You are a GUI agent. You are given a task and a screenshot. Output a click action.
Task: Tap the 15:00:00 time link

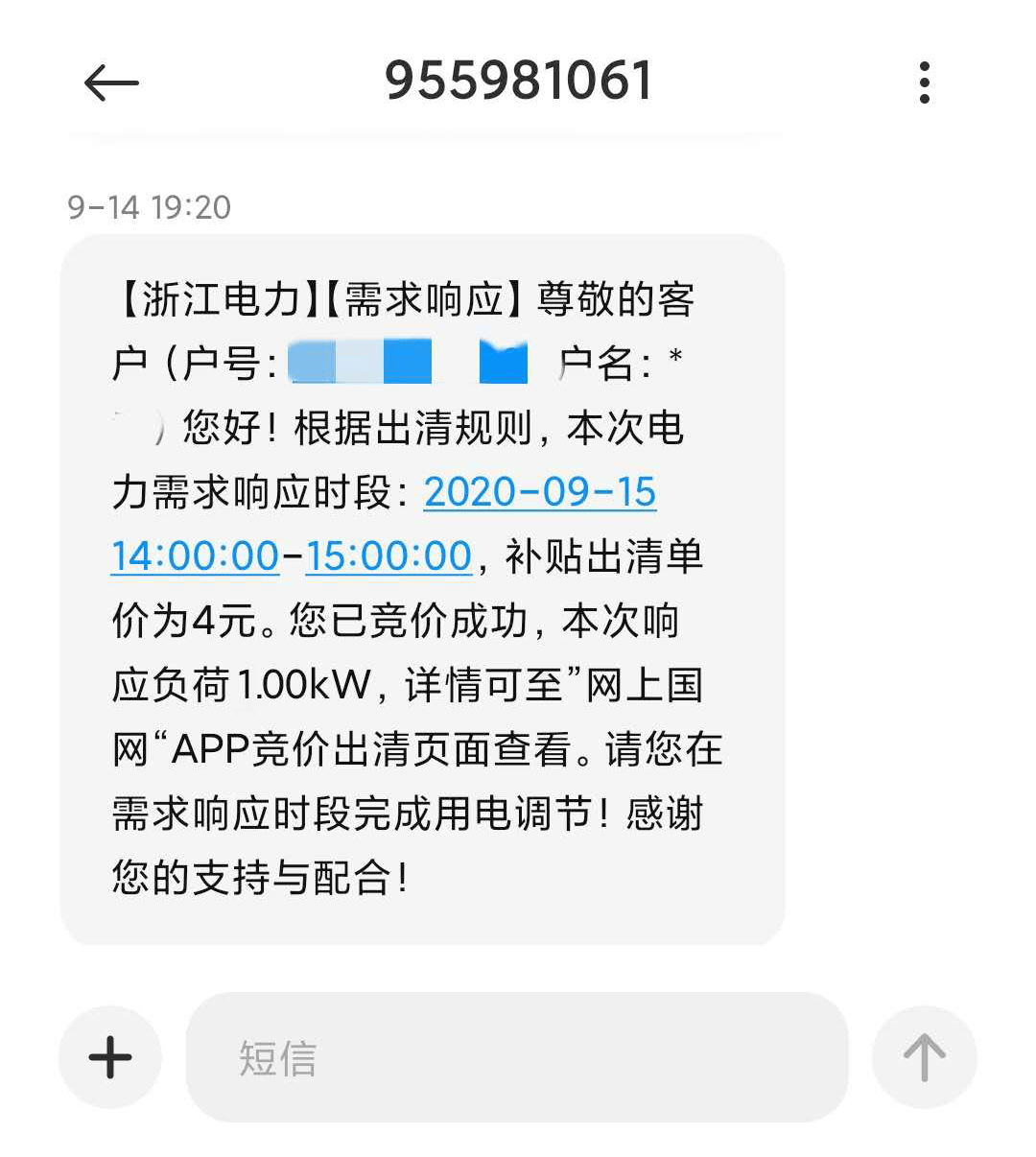[x=388, y=556]
